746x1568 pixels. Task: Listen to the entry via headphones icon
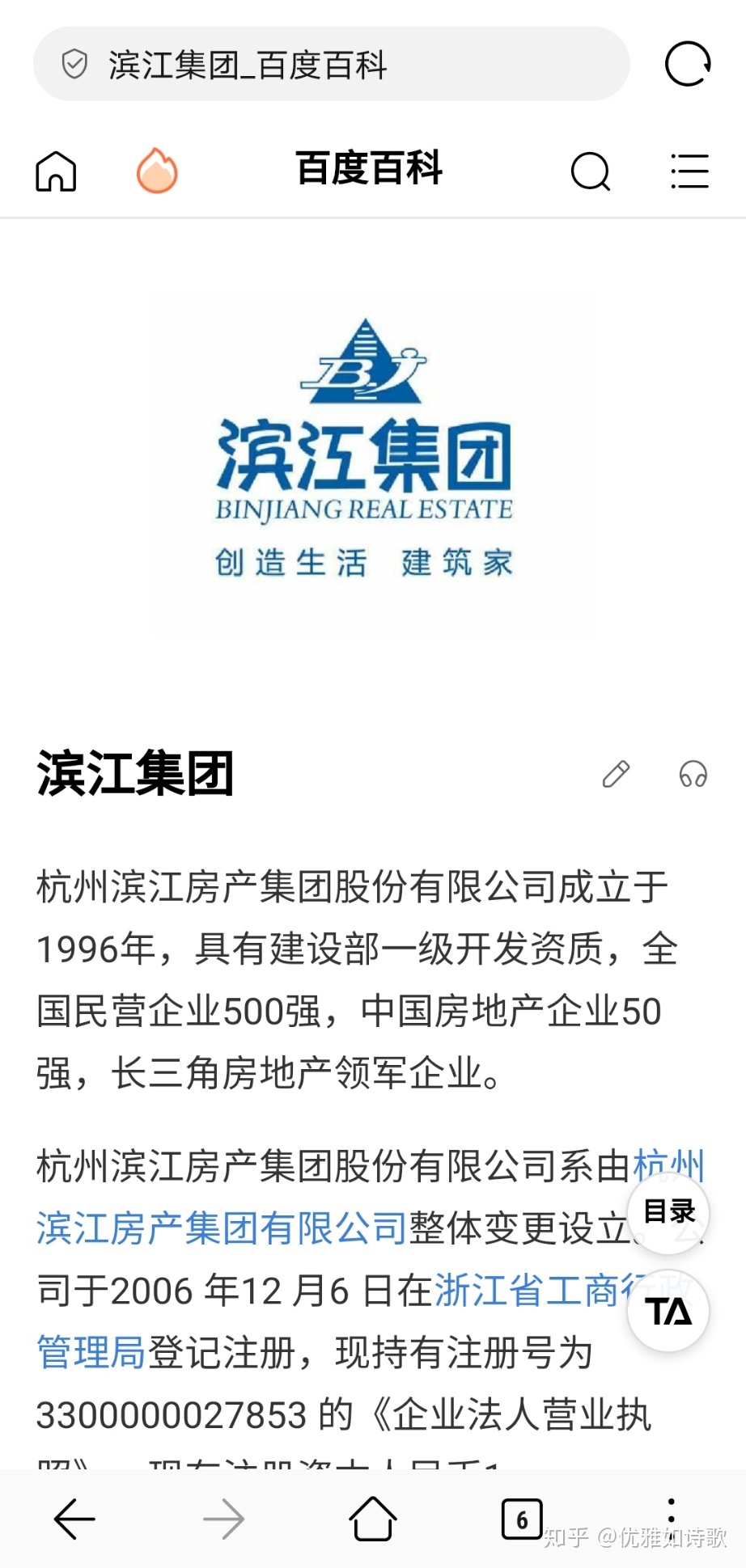[x=693, y=774]
